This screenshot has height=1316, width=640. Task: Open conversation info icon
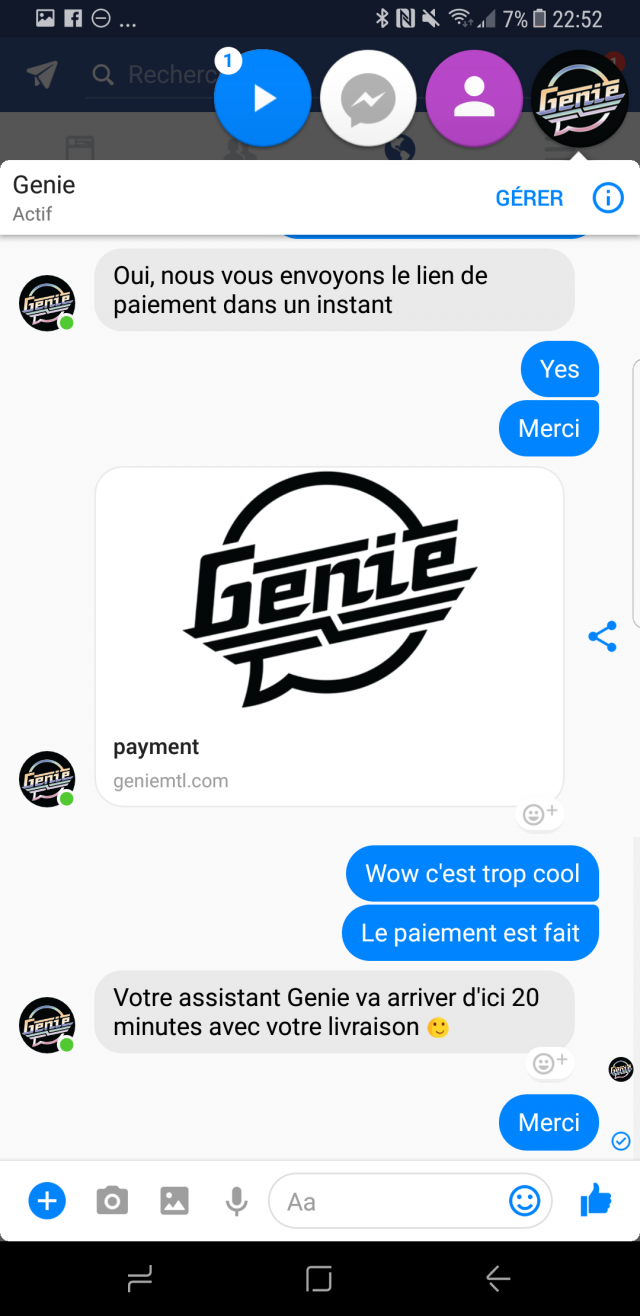608,198
